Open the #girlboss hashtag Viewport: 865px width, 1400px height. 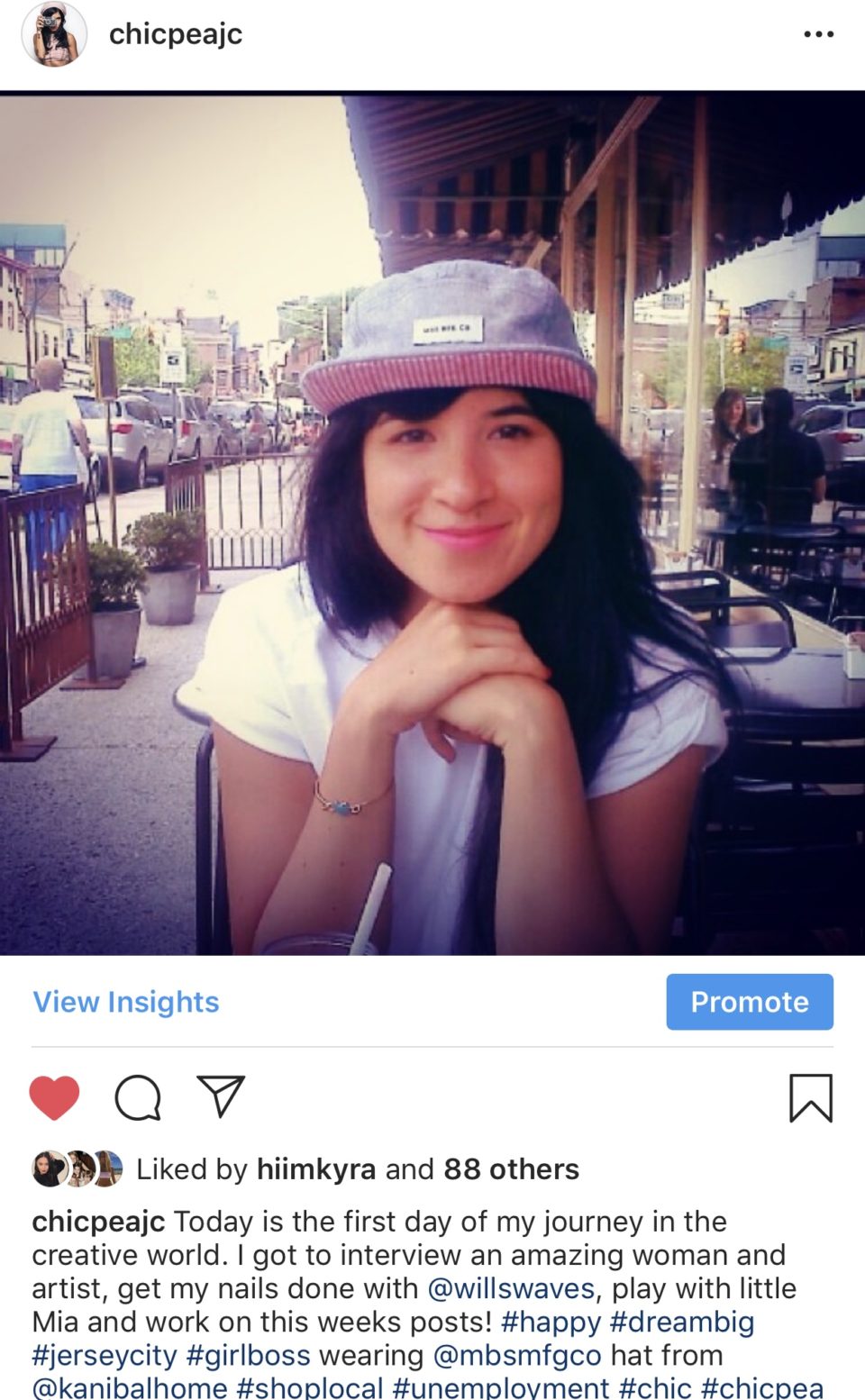[249, 1355]
